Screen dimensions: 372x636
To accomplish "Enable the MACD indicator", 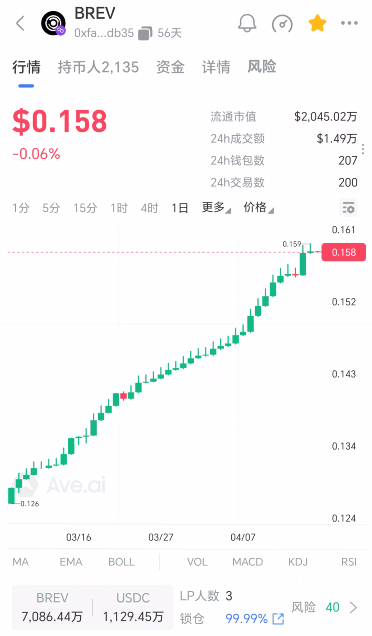I will (247, 562).
